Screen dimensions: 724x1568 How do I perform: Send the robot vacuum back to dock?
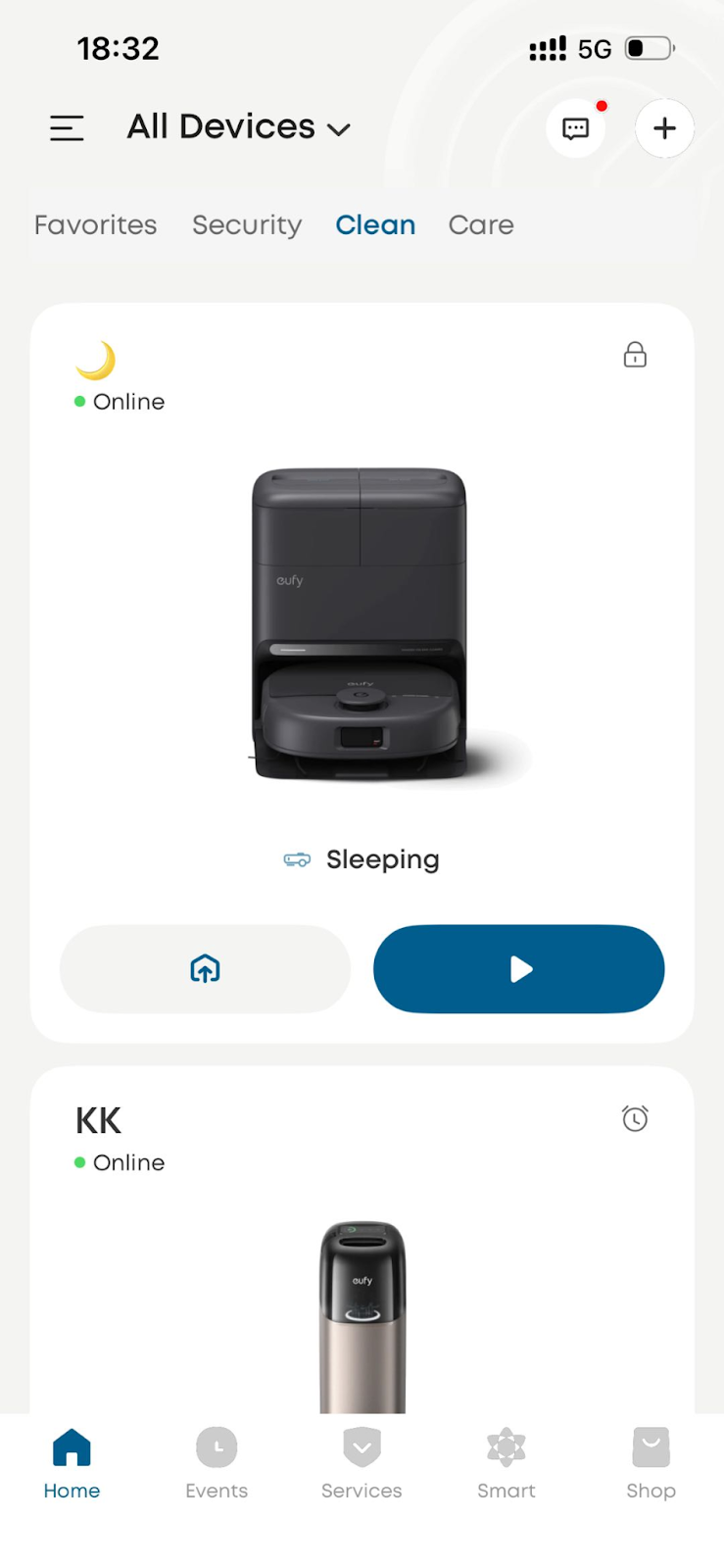tap(205, 969)
